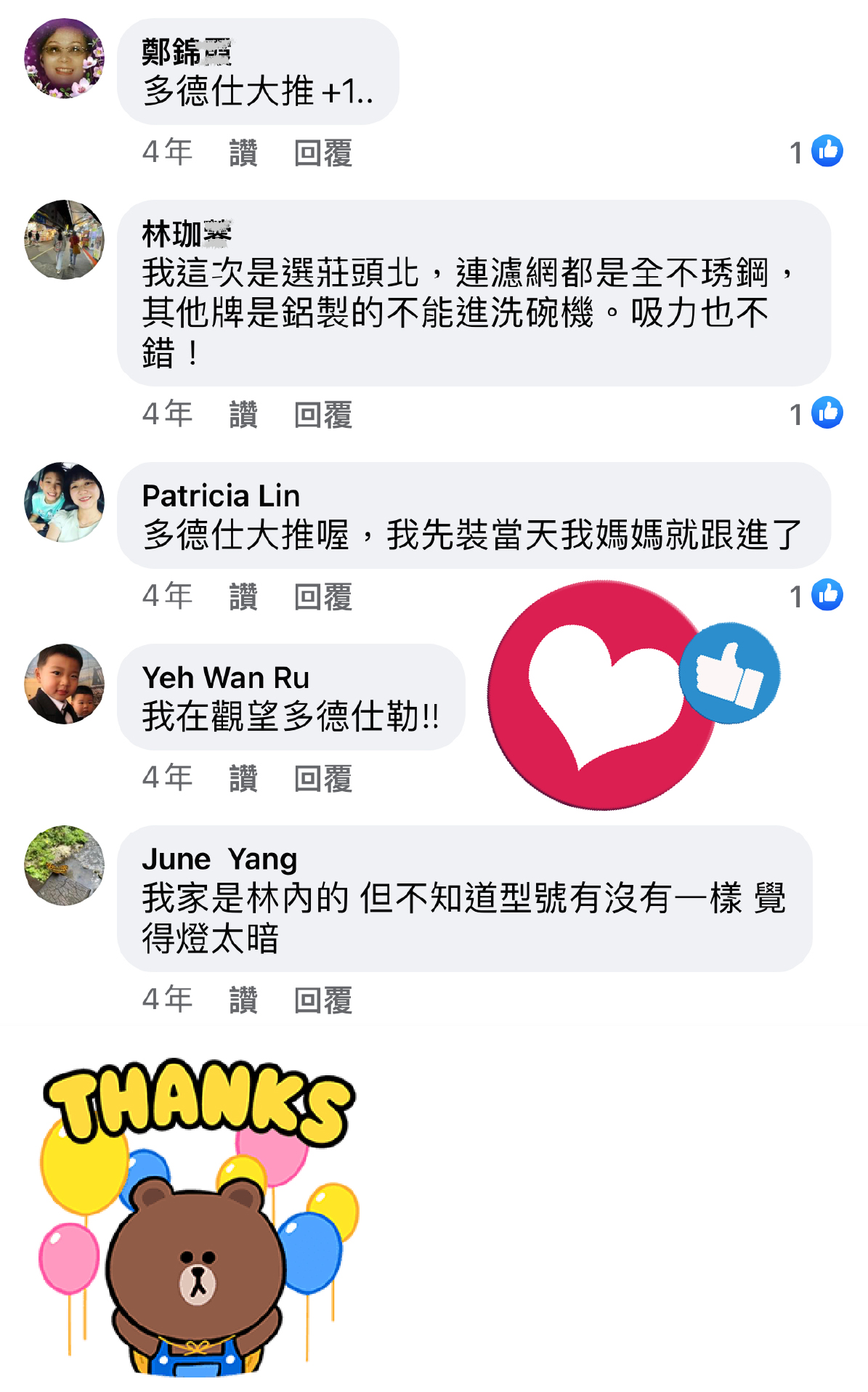This screenshot has width=868, height=1392.
Task: Reply to 林珈's comment
Action: (323, 415)
